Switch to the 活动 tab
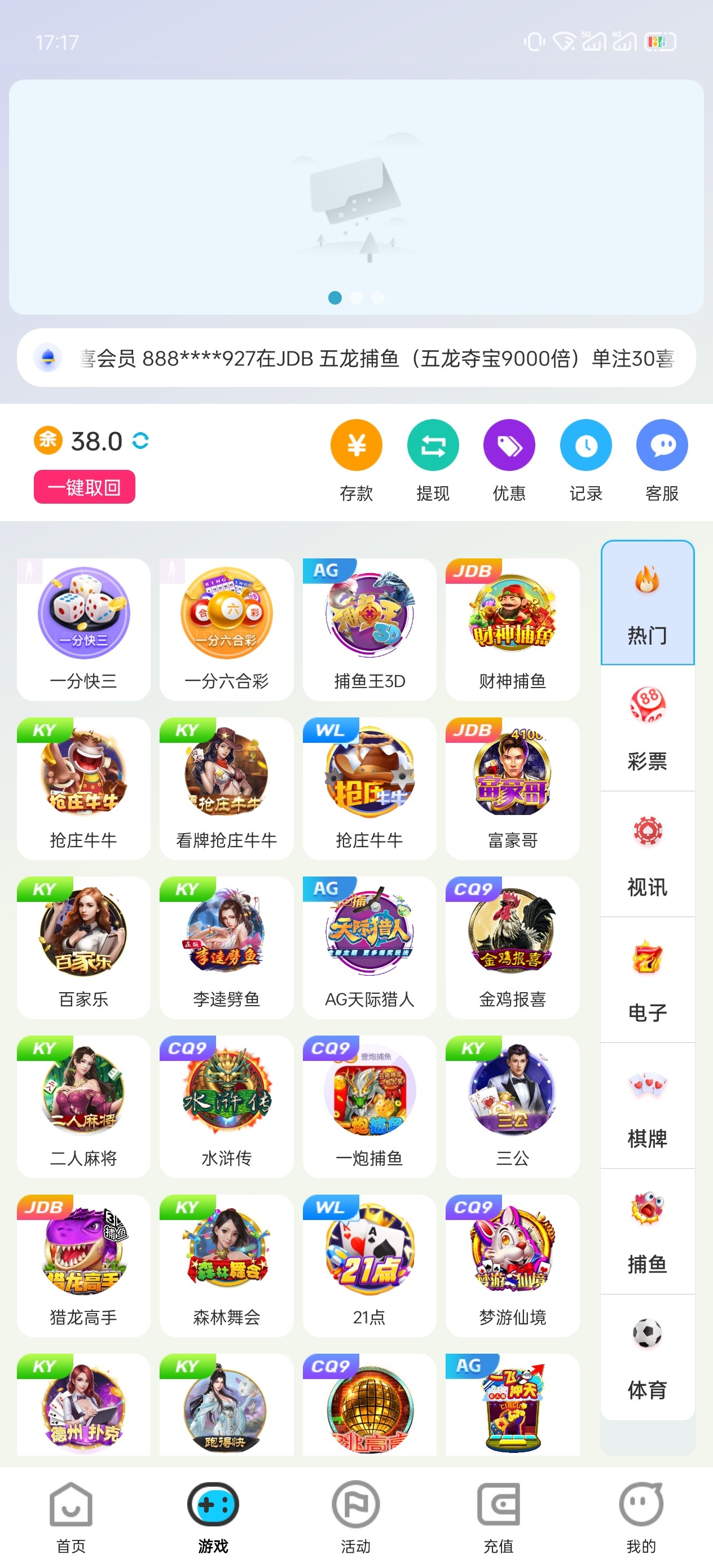The width and height of the screenshot is (713, 1568). click(355, 1516)
